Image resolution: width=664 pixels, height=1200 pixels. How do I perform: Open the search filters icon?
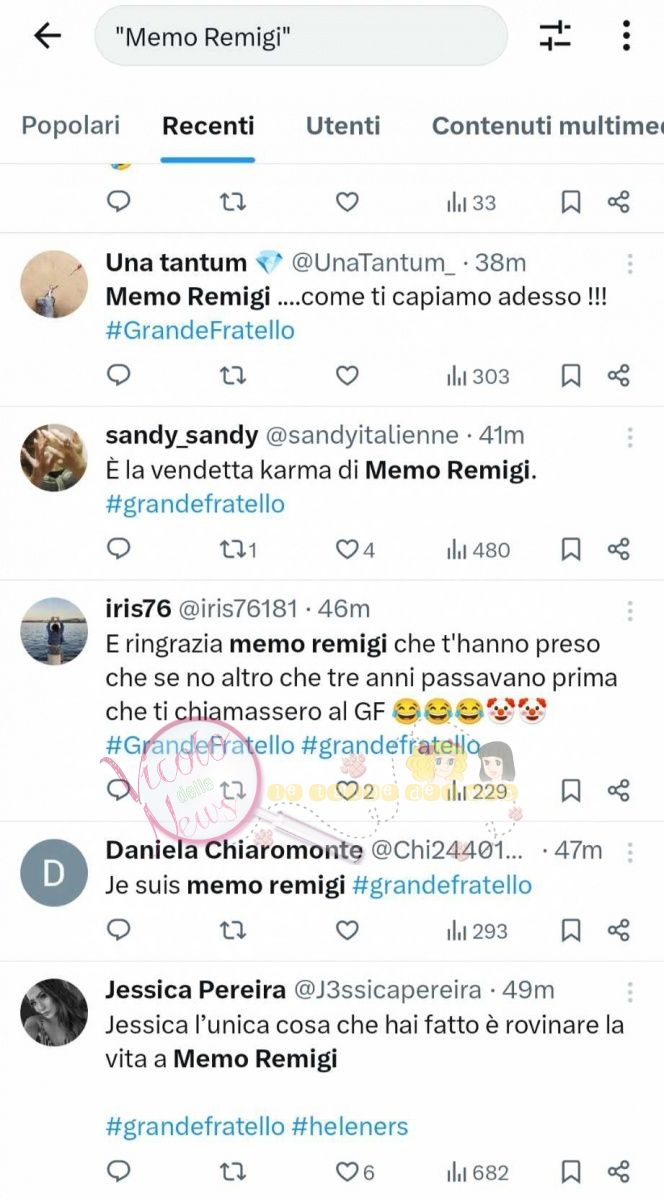[x=555, y=36]
